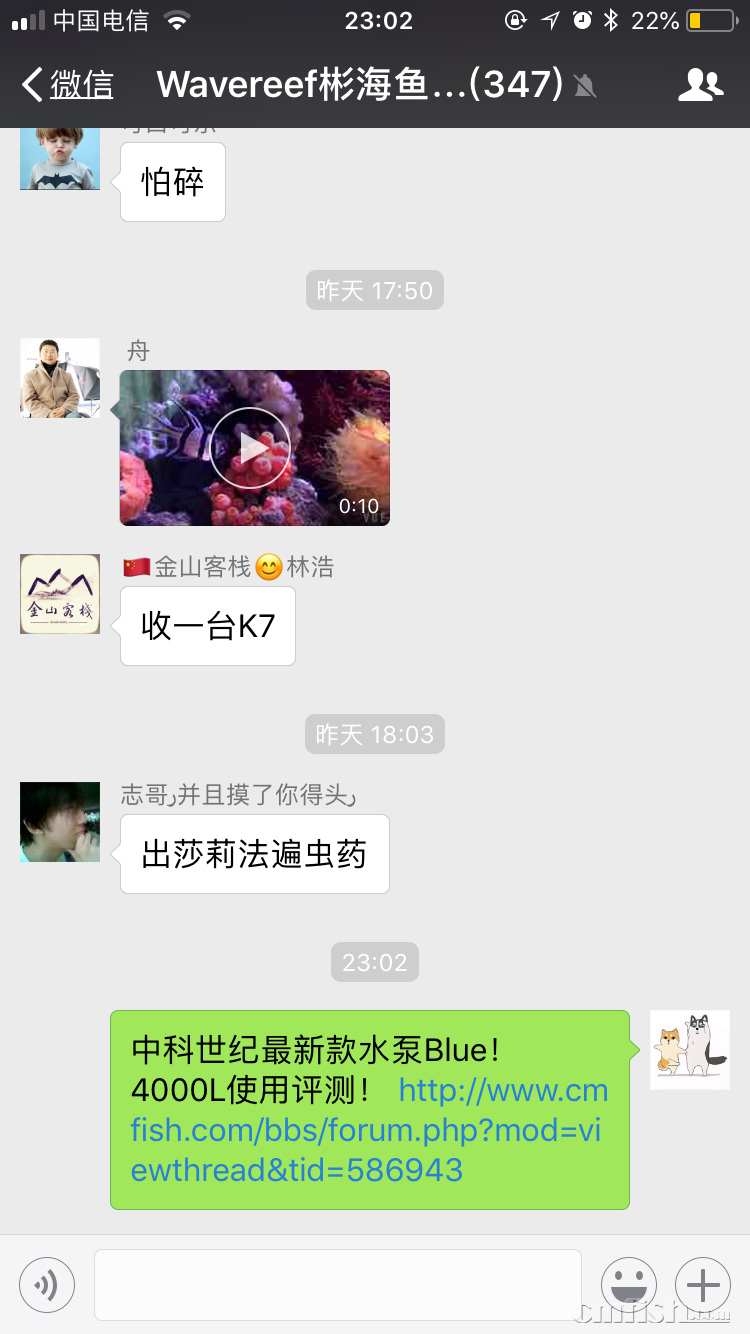This screenshot has width=750, height=1334.
Task: Open the emoji sticker panel
Action: [629, 1285]
